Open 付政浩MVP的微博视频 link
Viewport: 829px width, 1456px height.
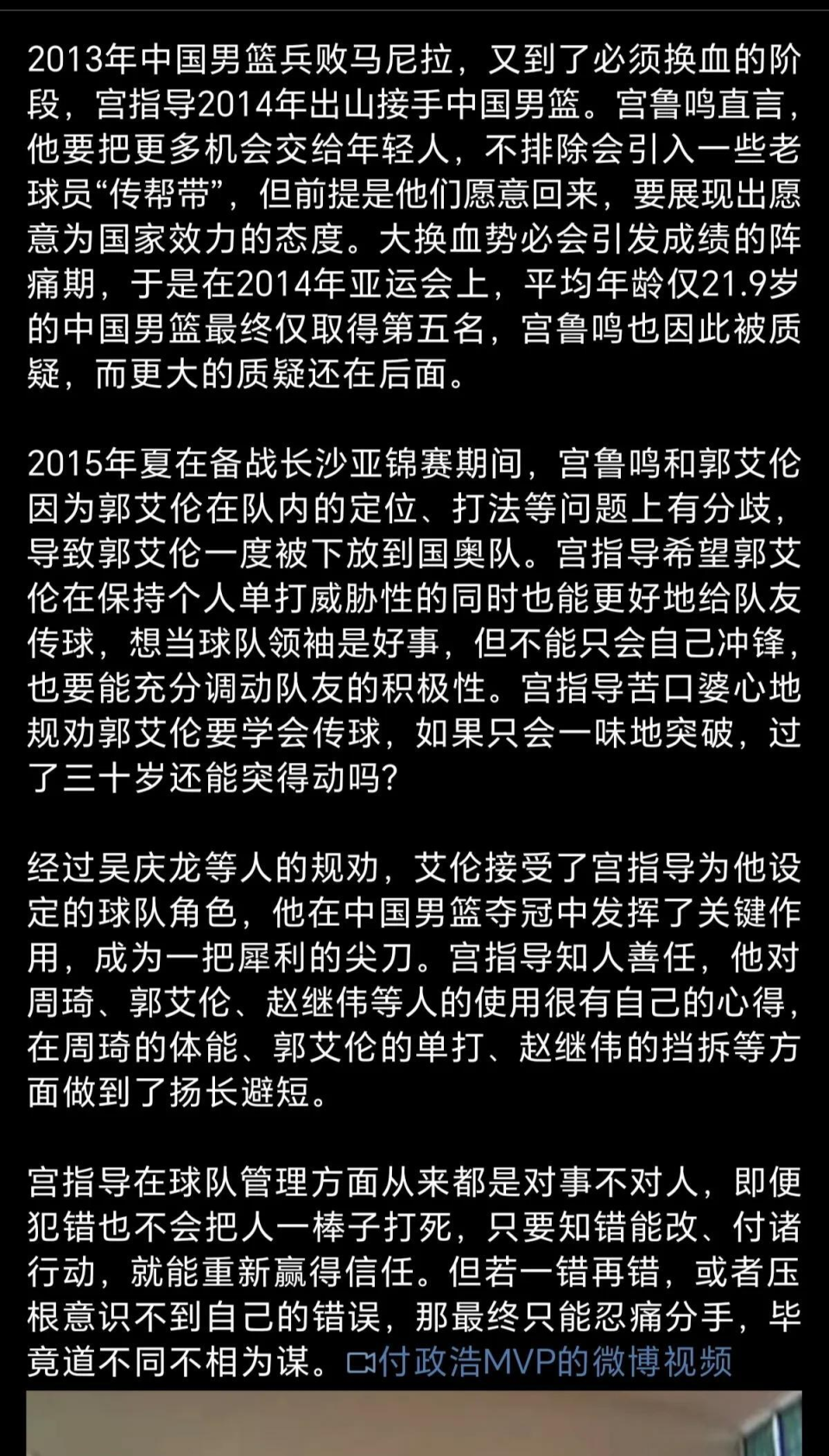click(x=540, y=1362)
